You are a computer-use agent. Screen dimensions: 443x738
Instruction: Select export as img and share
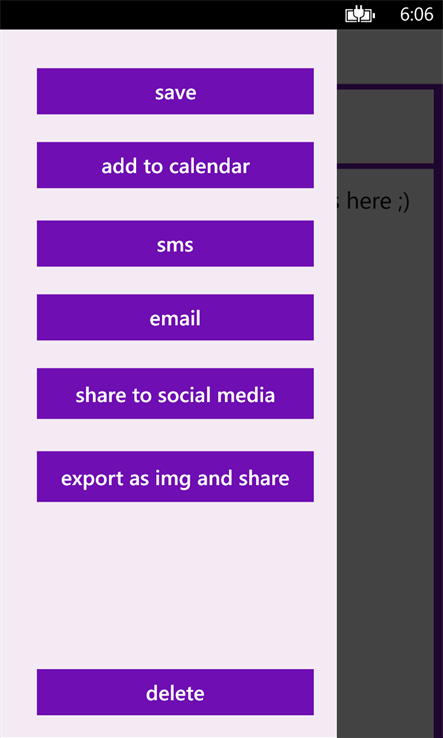tap(175, 477)
